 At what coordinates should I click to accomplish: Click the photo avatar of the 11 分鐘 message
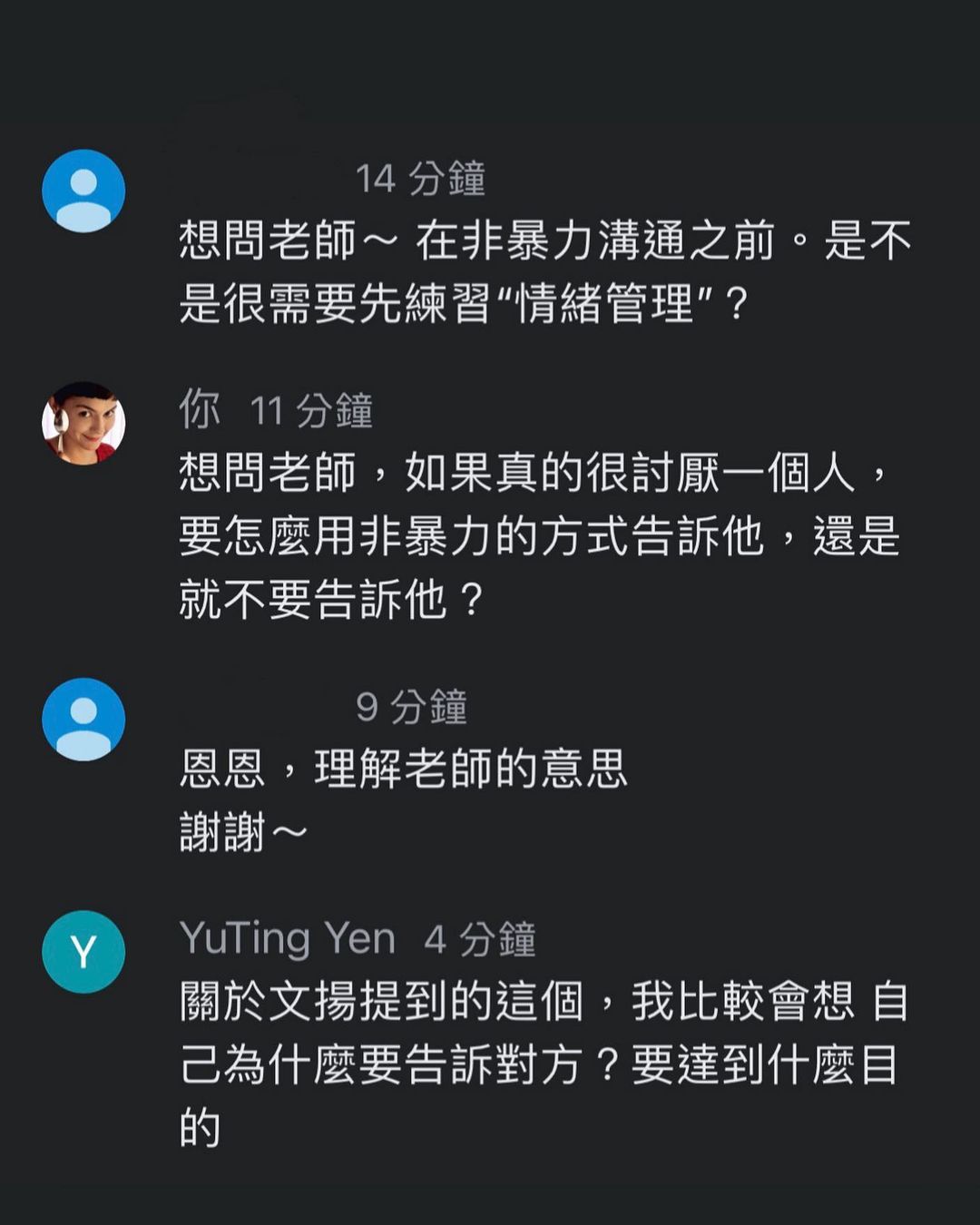tap(85, 424)
